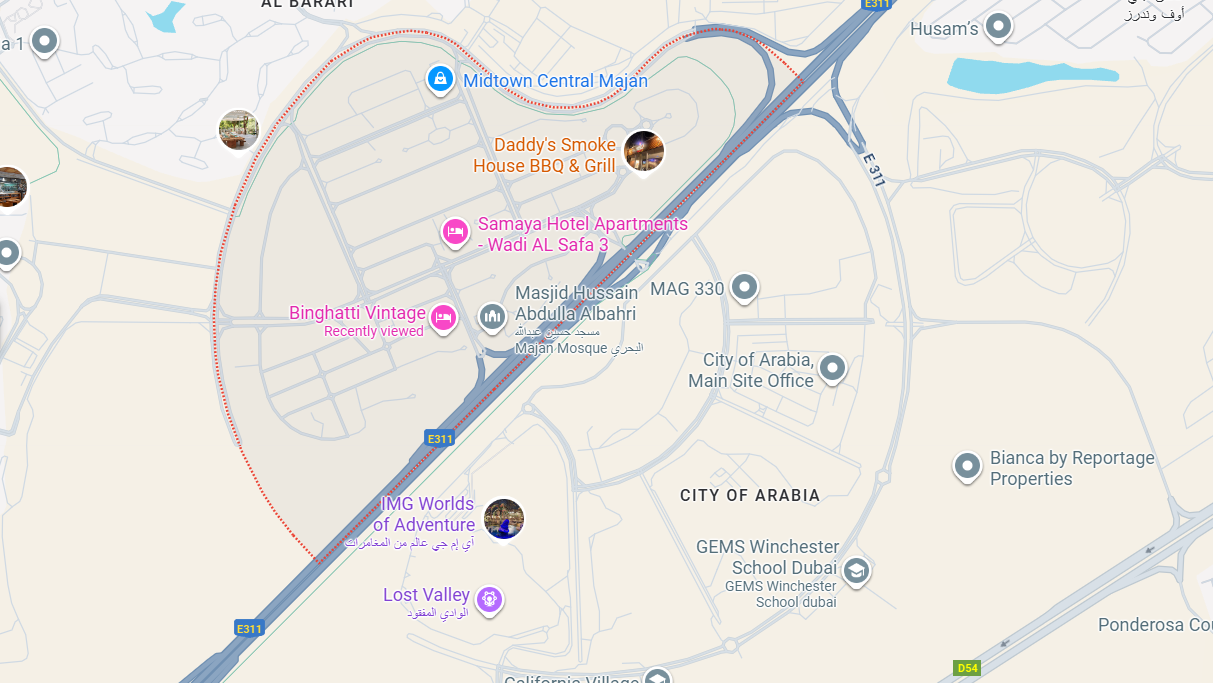The width and height of the screenshot is (1213, 683).
Task: Open City of Arabia Main Site Office pin
Action: (832, 368)
